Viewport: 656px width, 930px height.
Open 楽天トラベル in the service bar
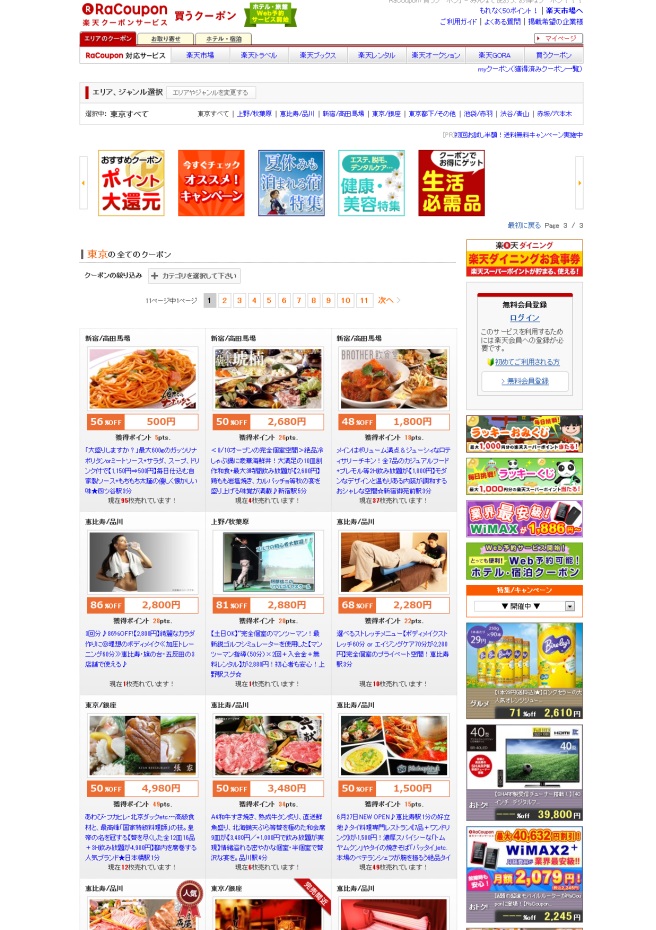click(x=255, y=56)
